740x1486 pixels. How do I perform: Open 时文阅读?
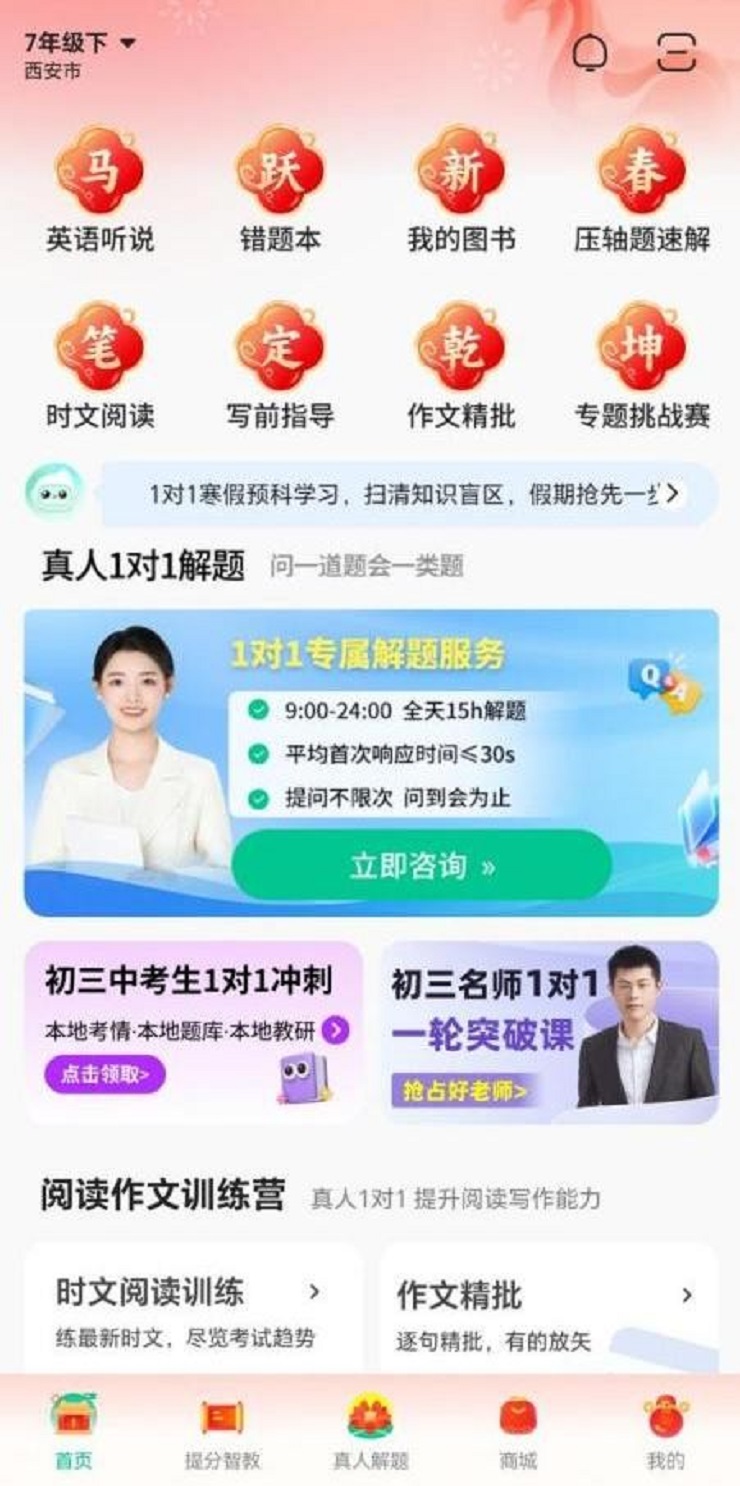click(x=100, y=366)
